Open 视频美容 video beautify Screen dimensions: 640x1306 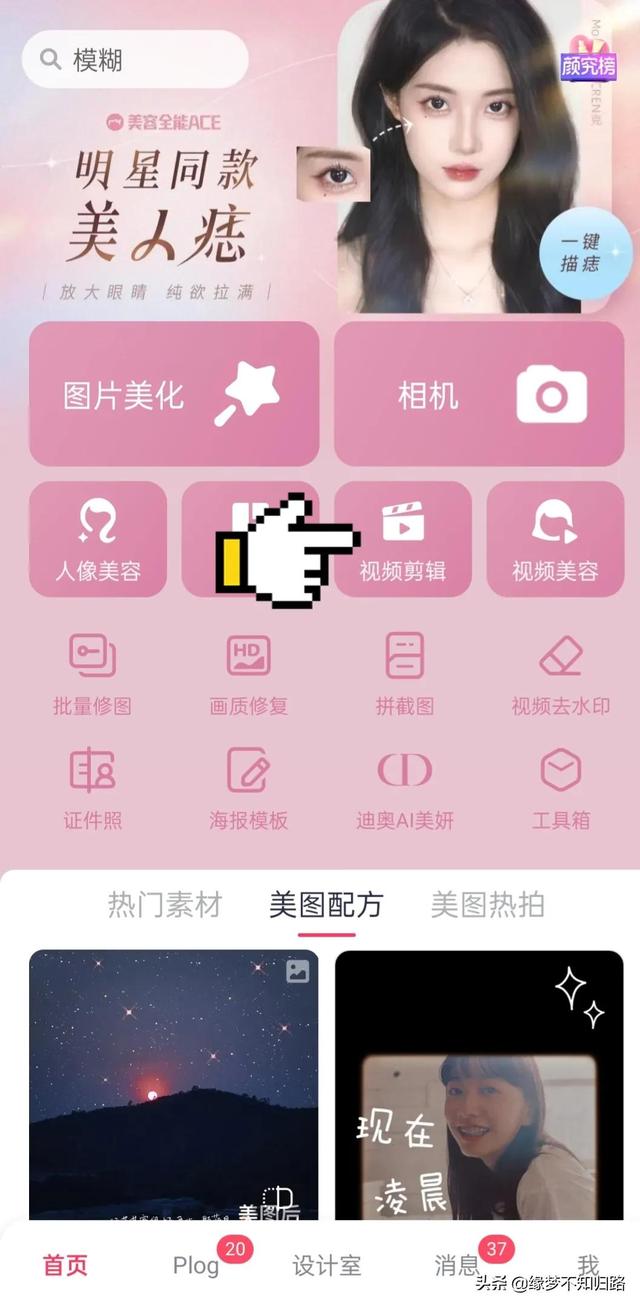pyautogui.click(x=555, y=540)
